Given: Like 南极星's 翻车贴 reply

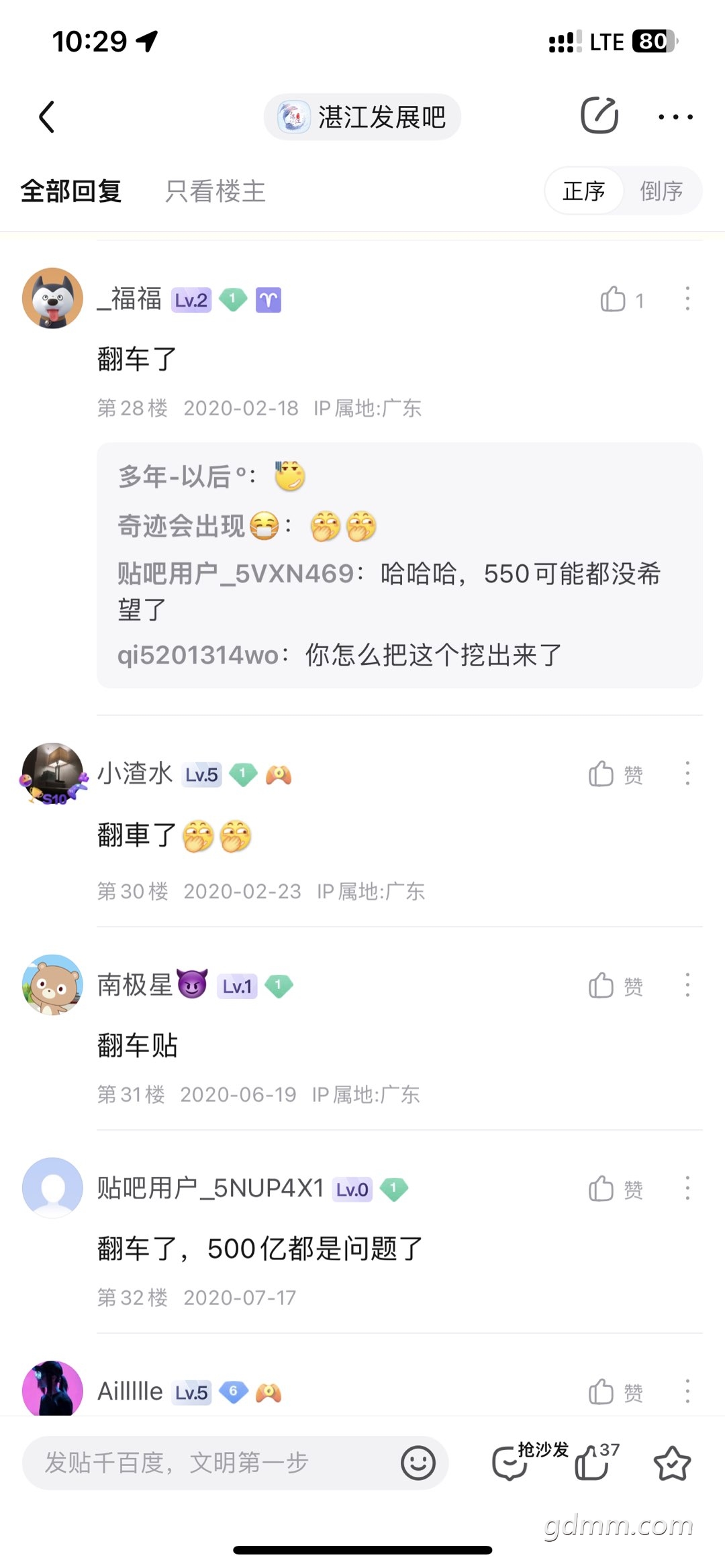Looking at the screenshot, I should click(x=616, y=986).
